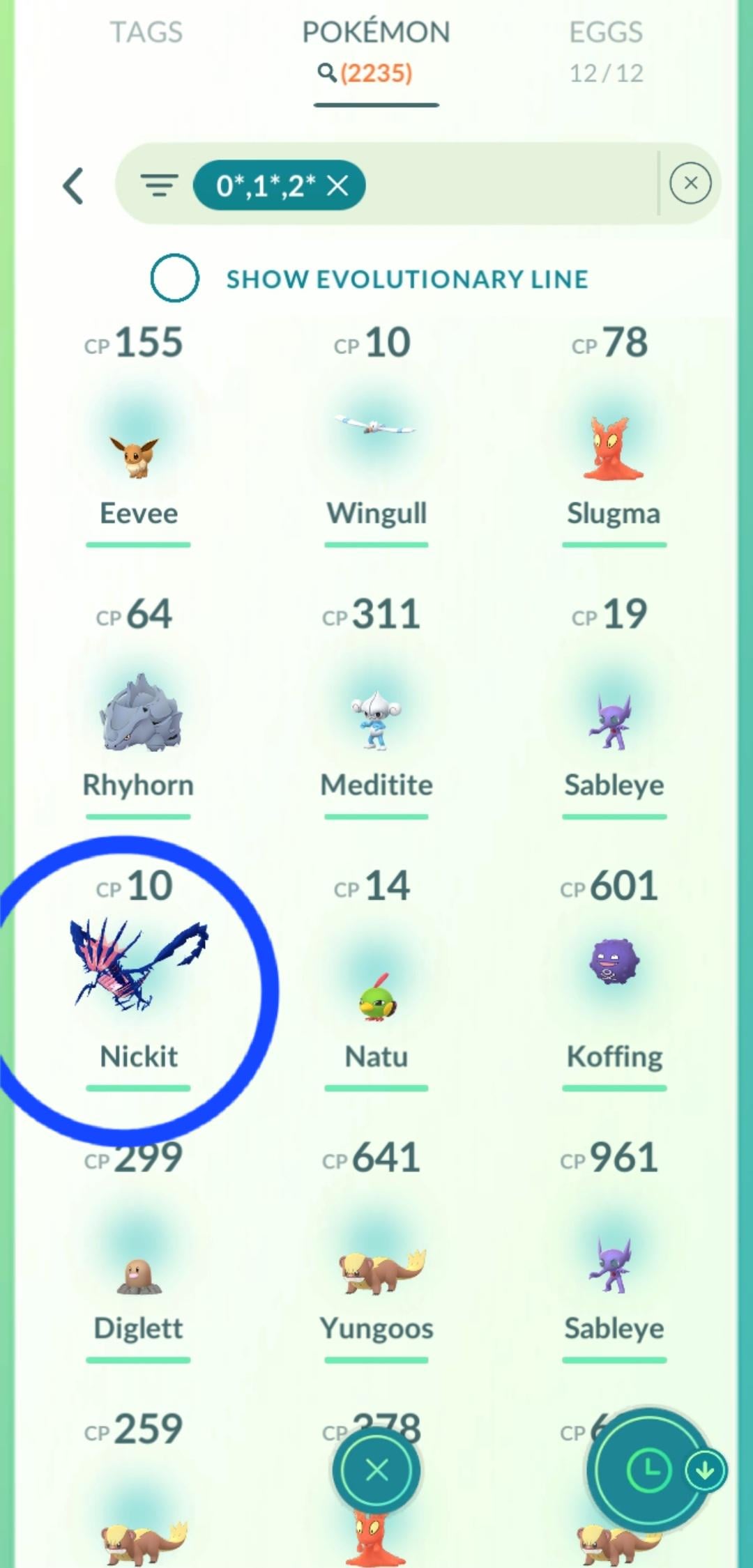Switch to the Tags tab
The width and height of the screenshot is (753, 1568).
pos(146,33)
